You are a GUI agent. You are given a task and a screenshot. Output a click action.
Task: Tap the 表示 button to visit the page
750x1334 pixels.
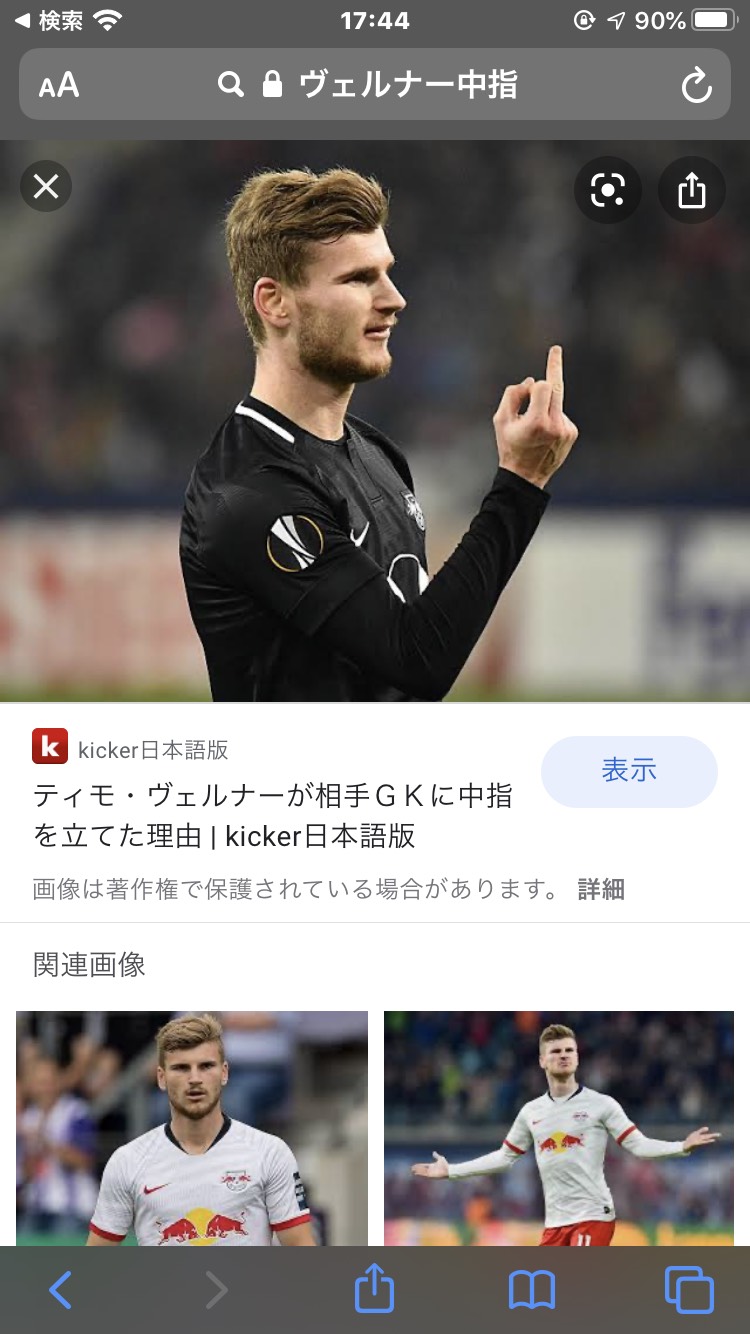coord(629,771)
